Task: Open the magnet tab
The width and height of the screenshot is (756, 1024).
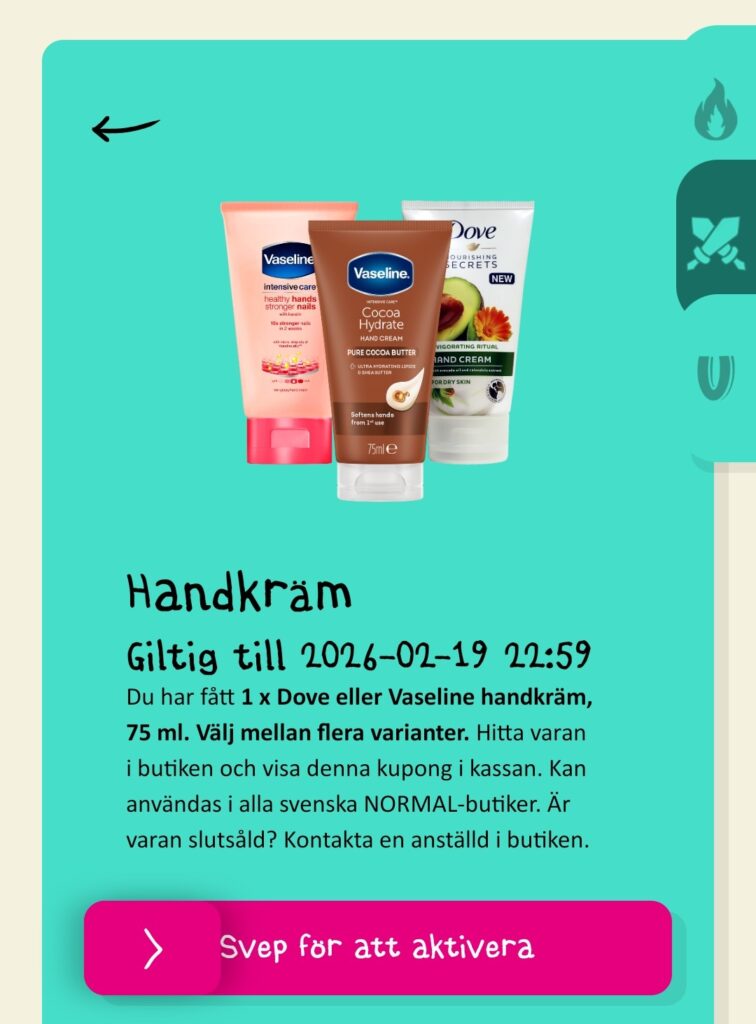Action: 715,378
